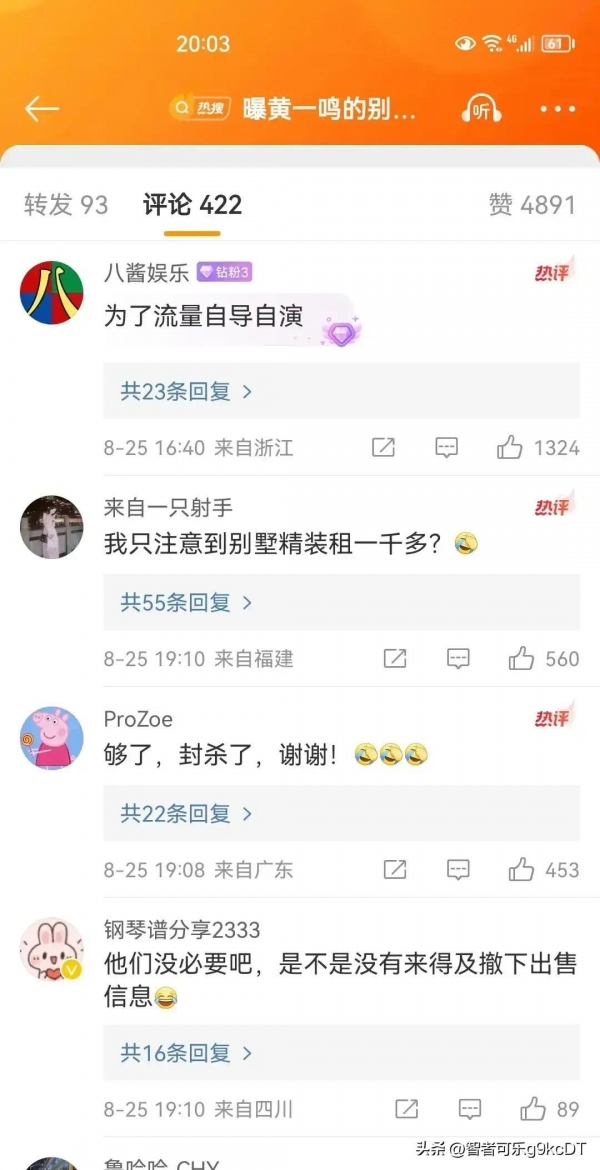Reply to ProZoe's comment
This screenshot has width=600, height=1170.
[x=458, y=870]
